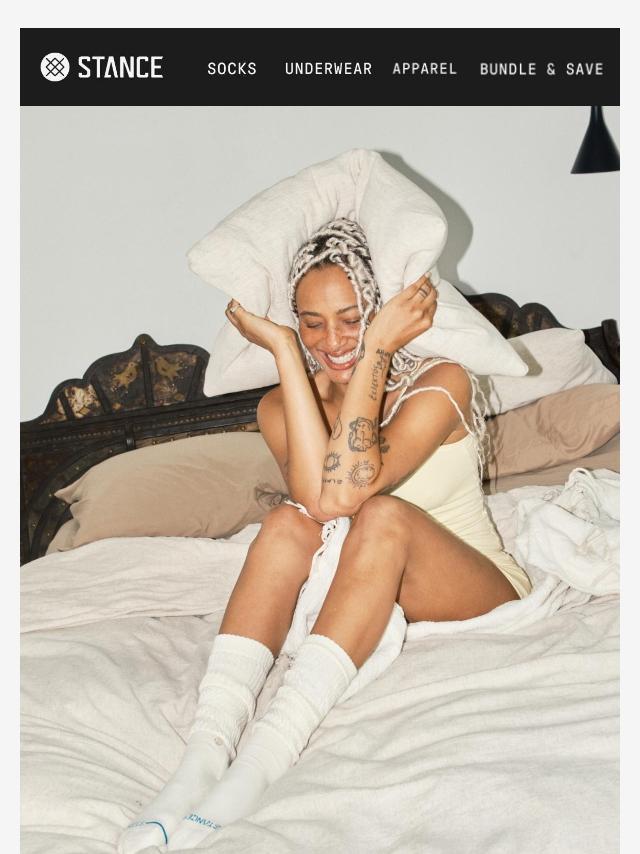Screen dimensions: 640x854
Task: Open the Bundle & Save link
Action: pos(541,69)
